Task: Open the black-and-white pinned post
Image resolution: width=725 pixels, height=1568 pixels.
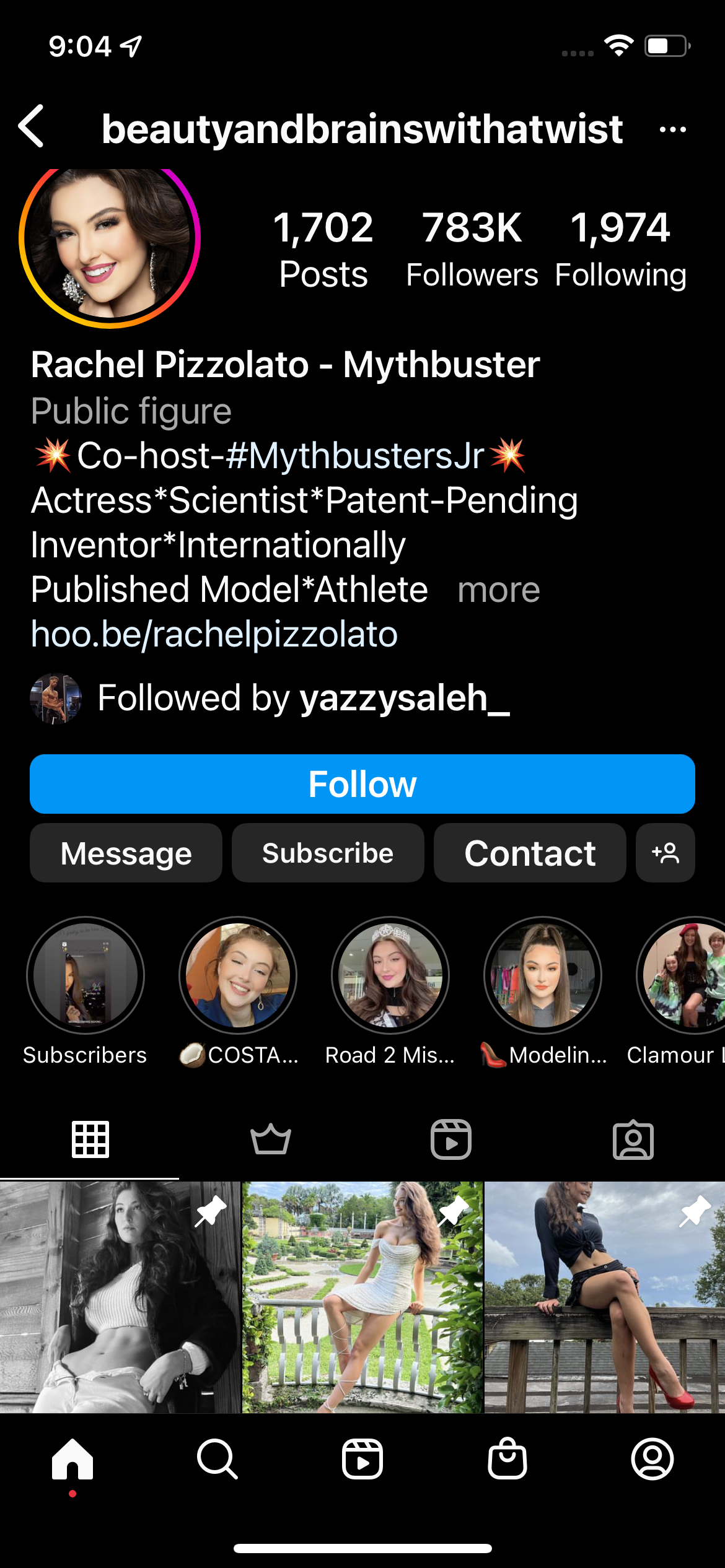Action: point(120,1297)
